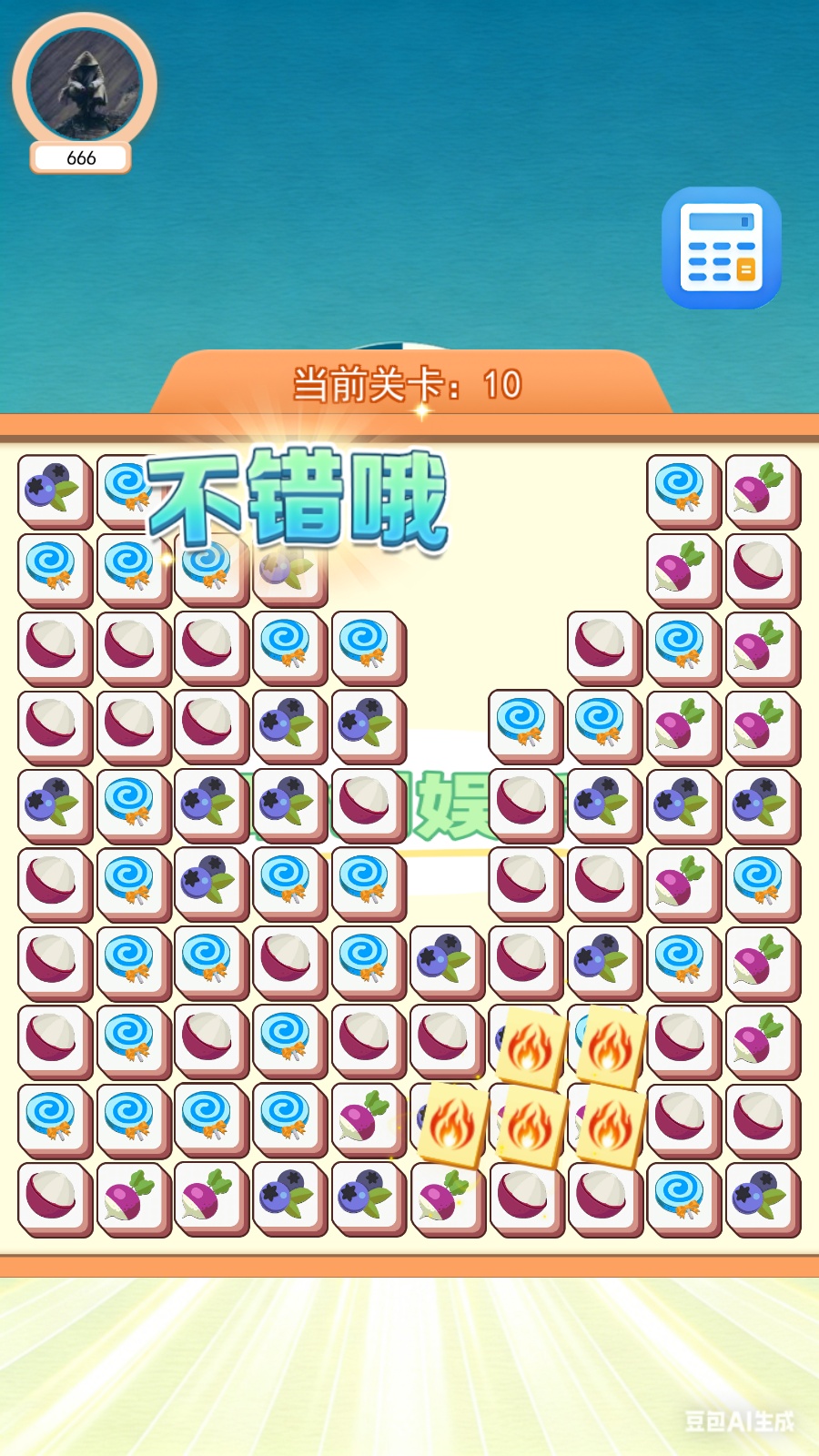Viewport: 819px width, 1456px height.
Task: Open the level banner showing 当前关卡：10
Action: [409, 382]
